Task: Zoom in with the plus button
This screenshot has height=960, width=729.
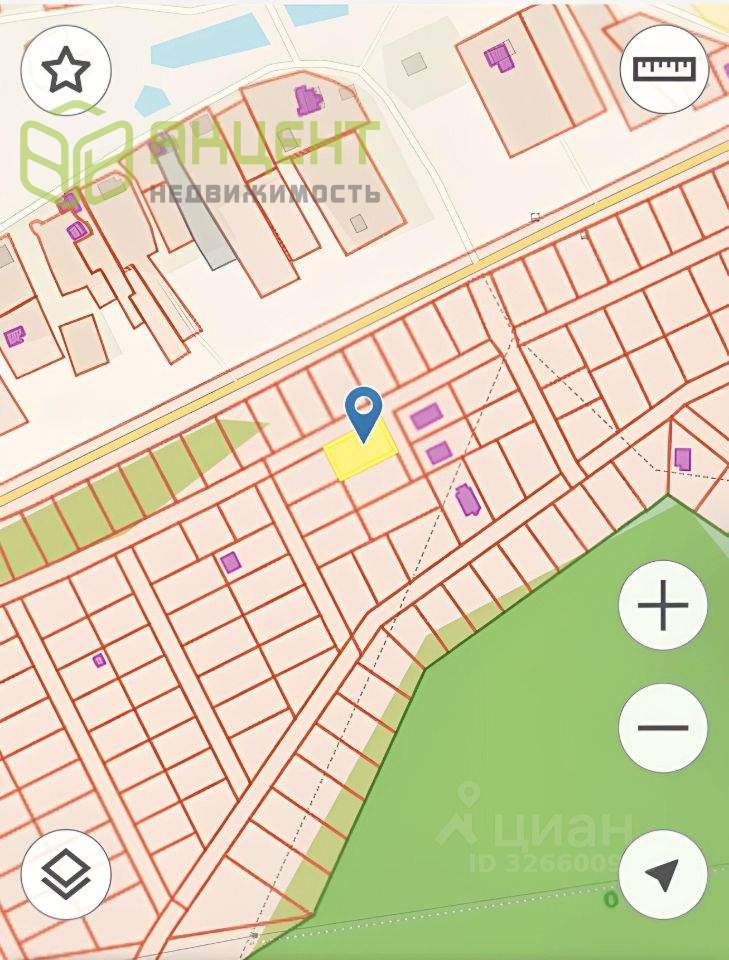Action: point(663,606)
